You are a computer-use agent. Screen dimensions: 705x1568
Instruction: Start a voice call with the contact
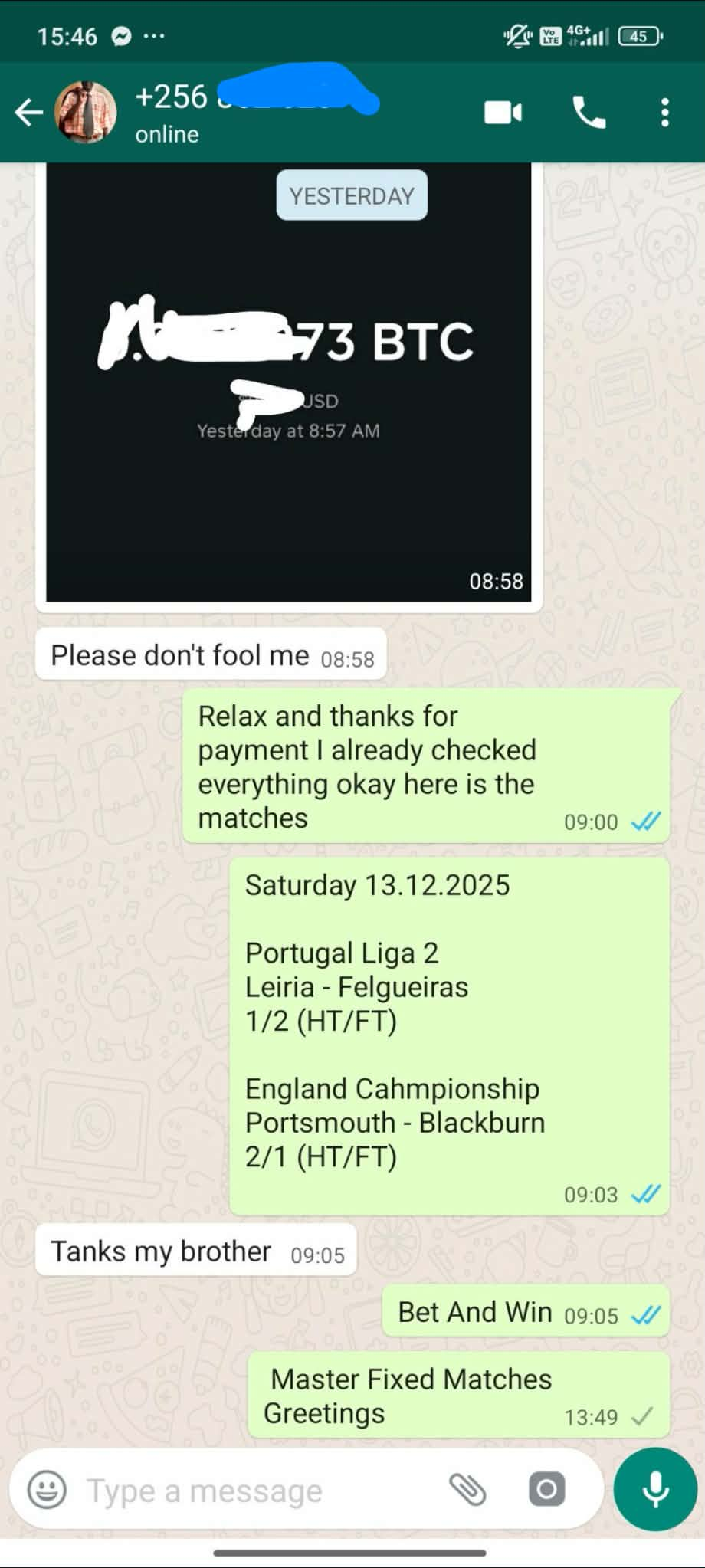pyautogui.click(x=589, y=113)
